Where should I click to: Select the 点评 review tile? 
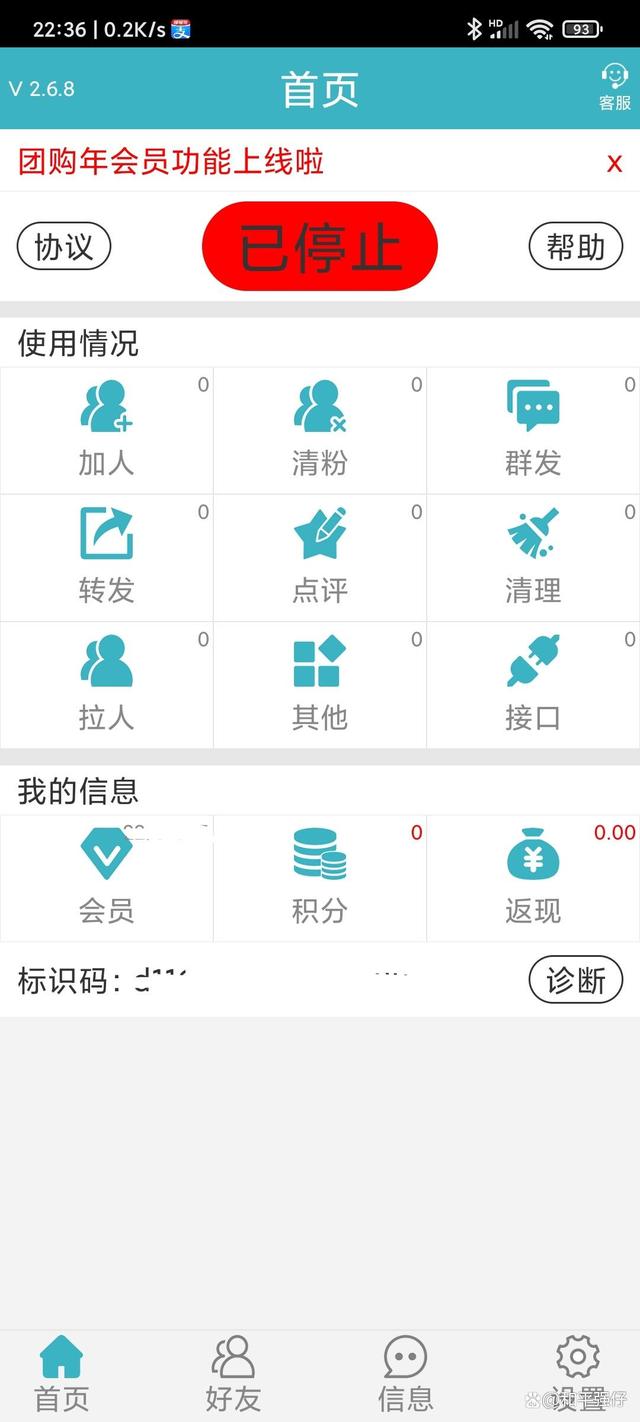pyautogui.click(x=320, y=558)
